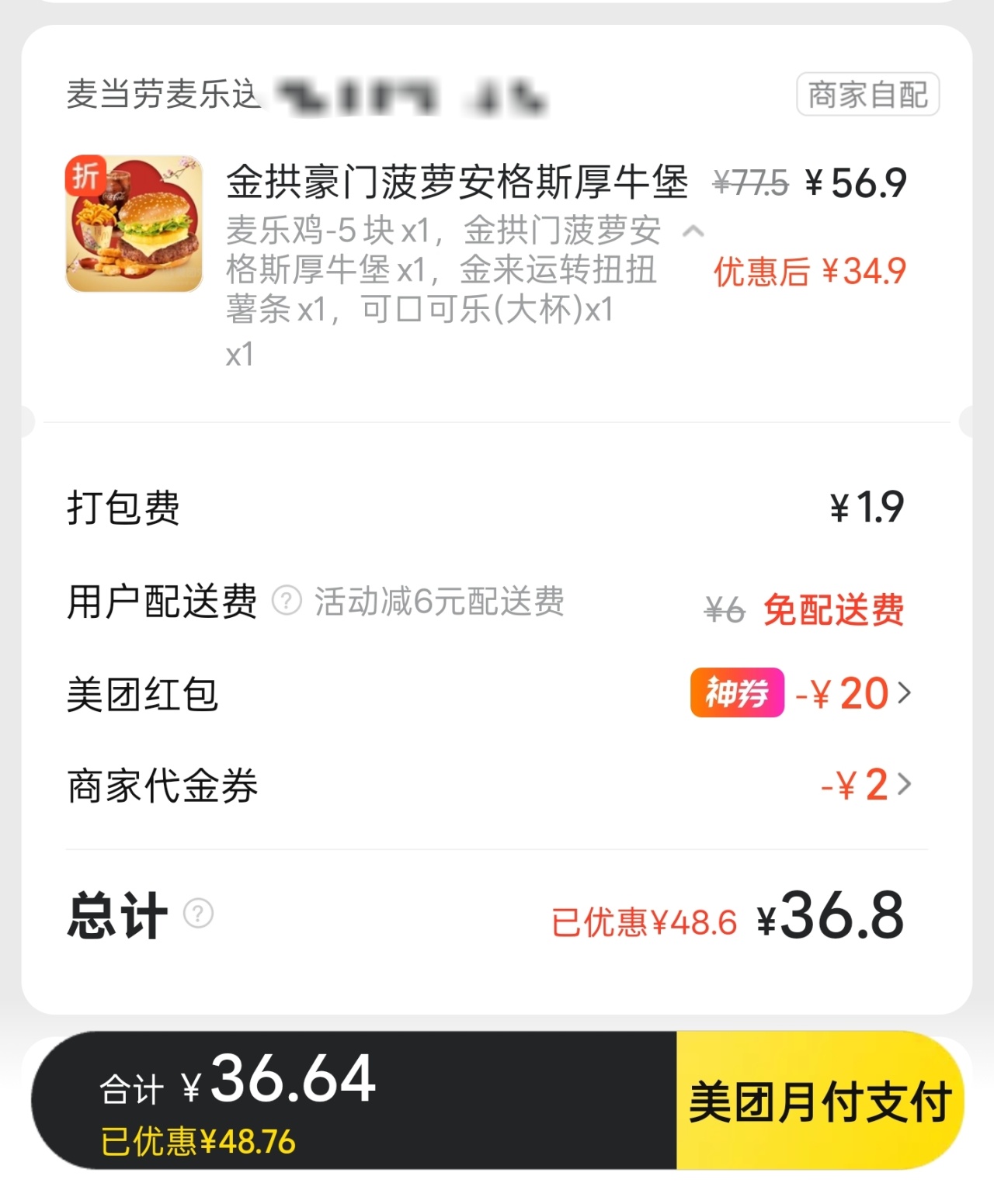The height and width of the screenshot is (1204, 994).
Task: Tap 美团月付支付 to pay
Action: point(819,1101)
